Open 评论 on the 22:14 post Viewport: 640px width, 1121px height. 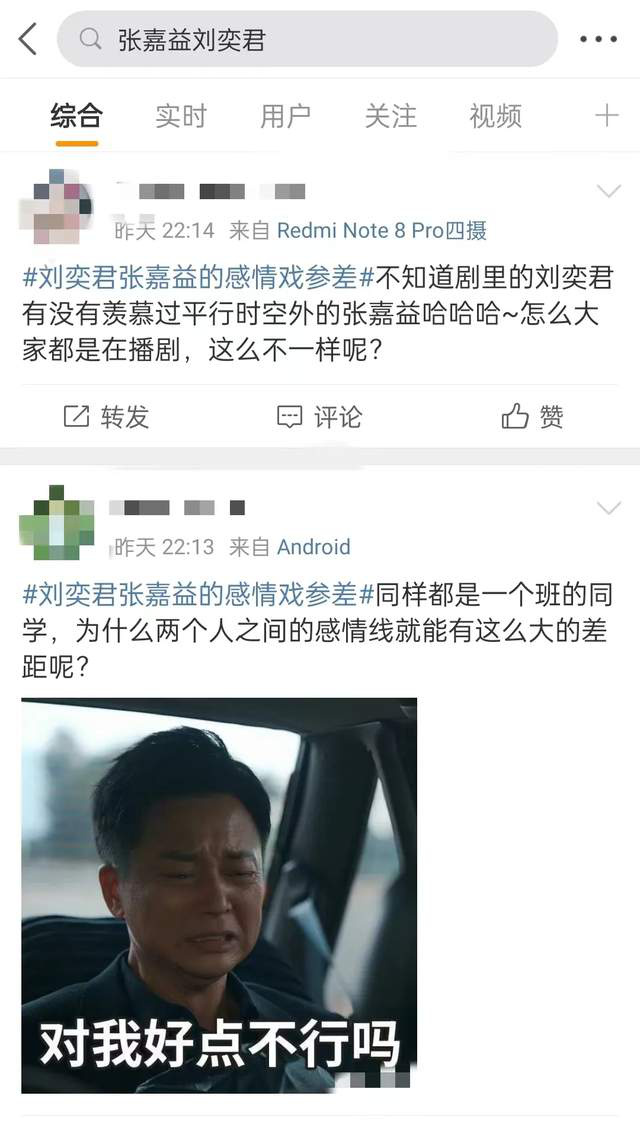319,416
